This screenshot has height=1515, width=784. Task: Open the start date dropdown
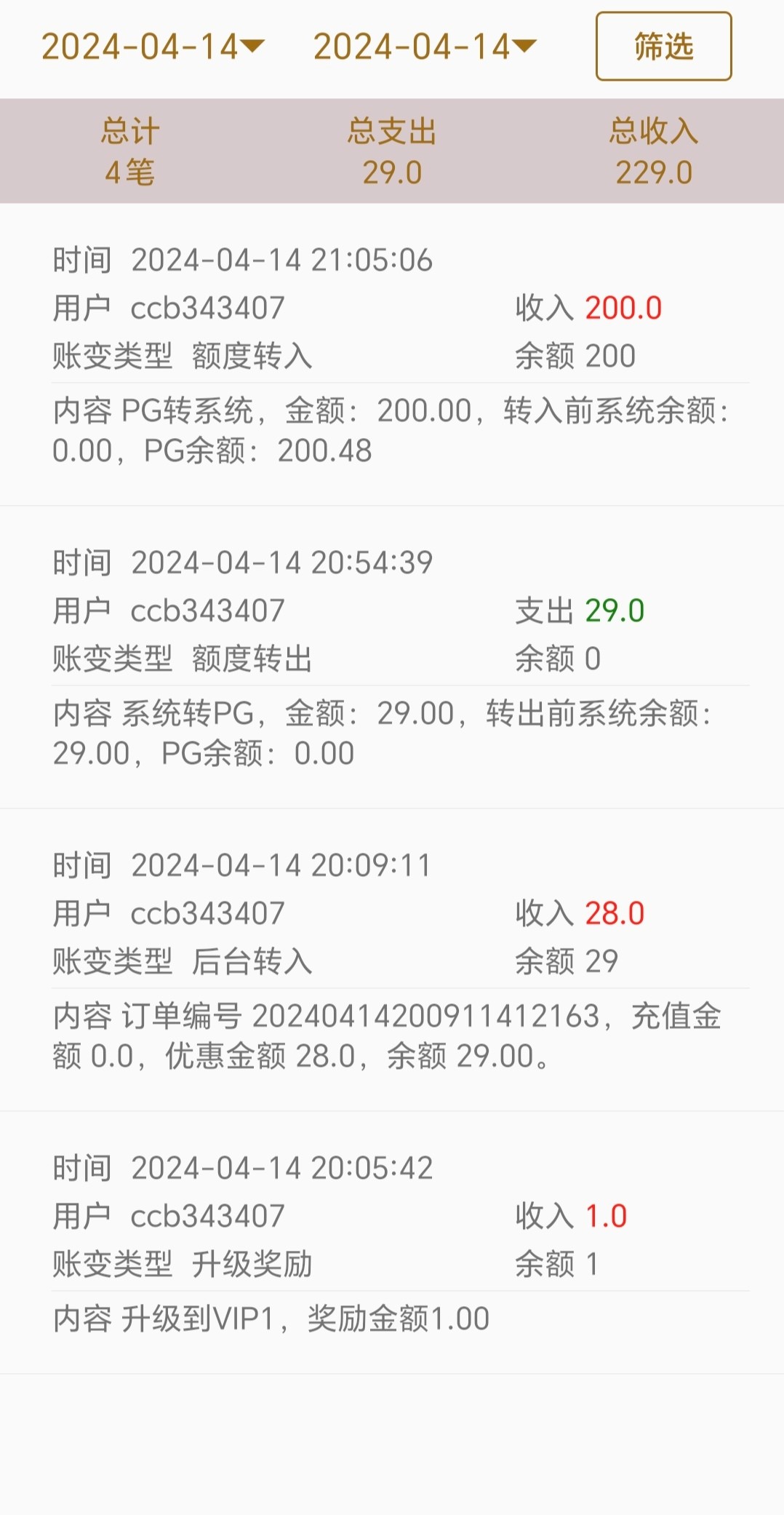pos(153,47)
